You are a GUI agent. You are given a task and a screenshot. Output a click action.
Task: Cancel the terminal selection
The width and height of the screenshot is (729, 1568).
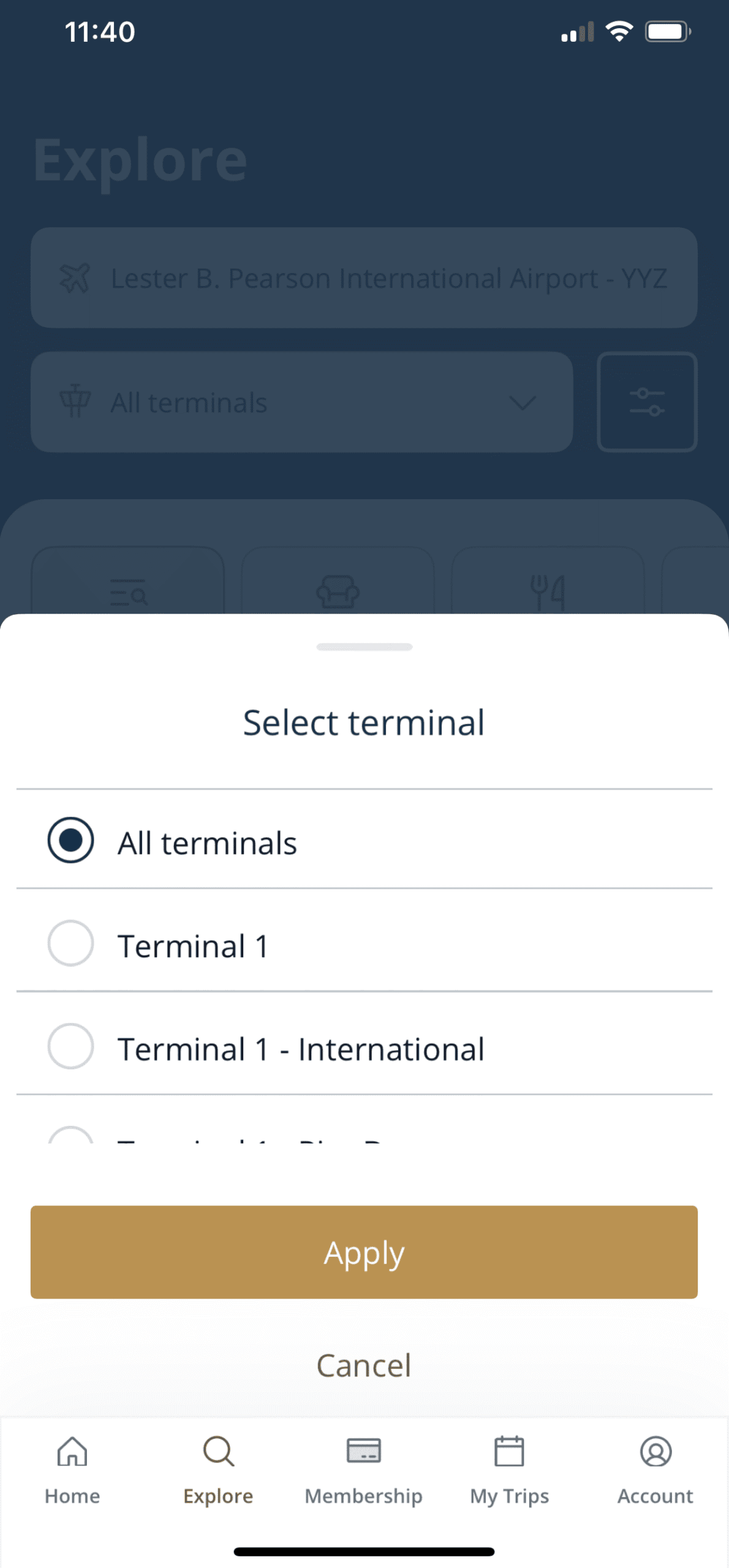364,1365
